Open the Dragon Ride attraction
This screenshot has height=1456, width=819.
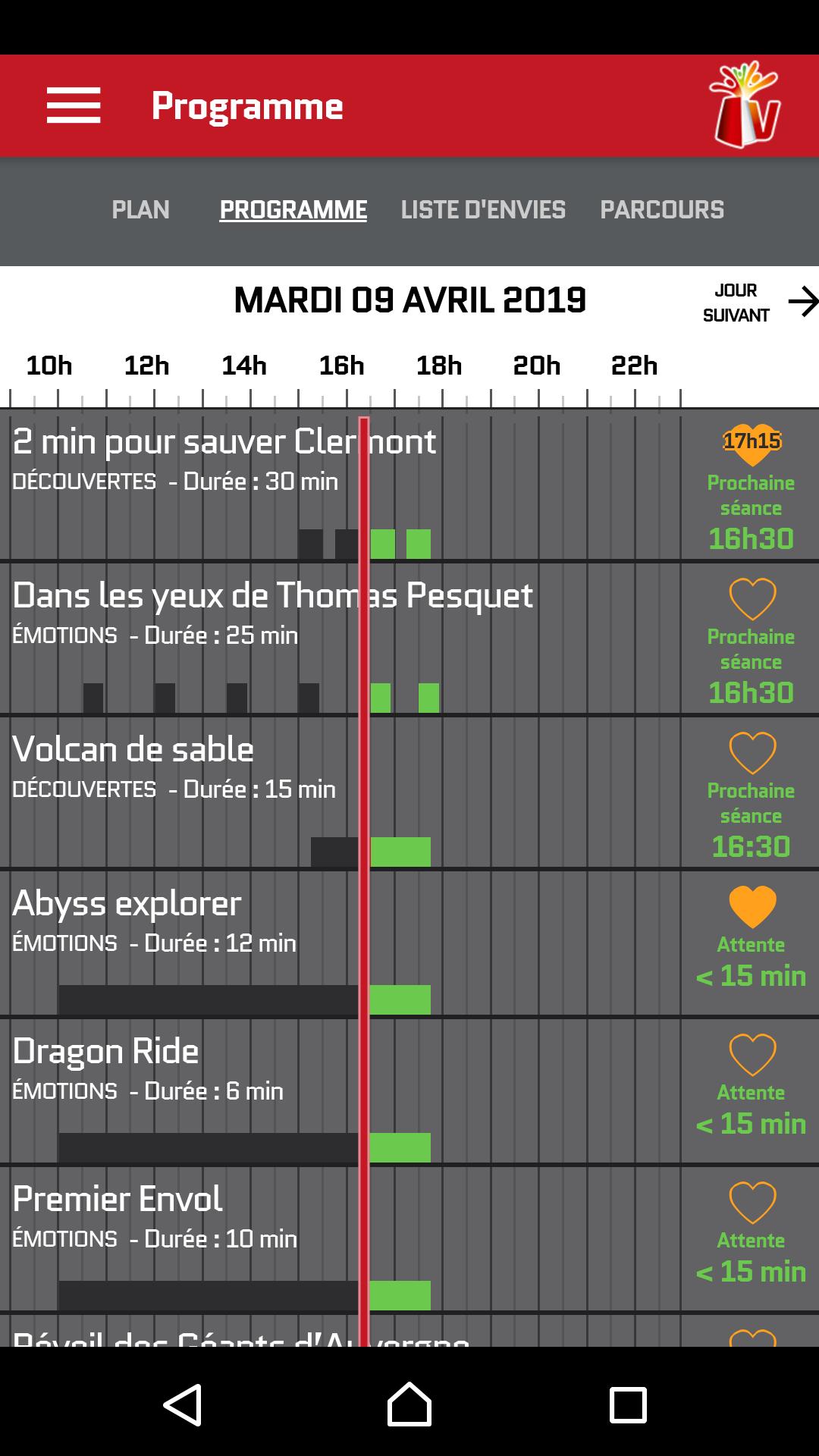105,1052
